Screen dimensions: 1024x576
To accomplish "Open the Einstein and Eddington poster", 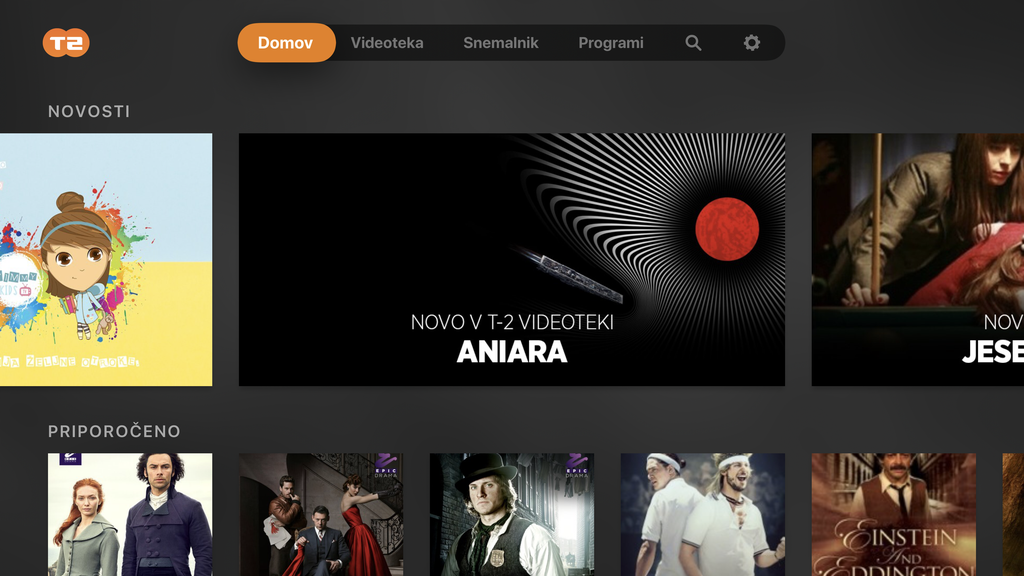I will click(893, 514).
